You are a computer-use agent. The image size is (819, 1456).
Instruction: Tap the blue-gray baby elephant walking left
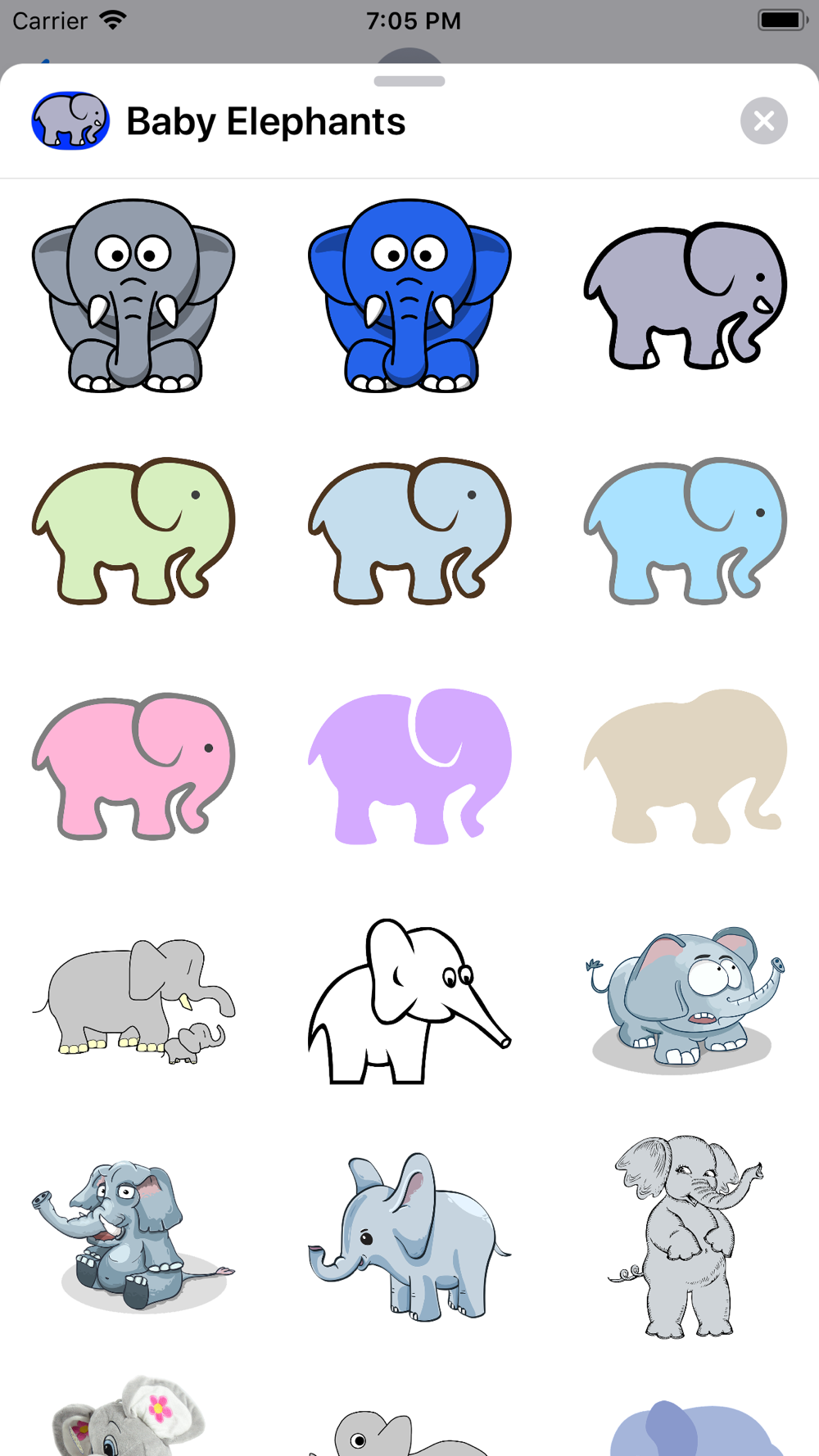[409, 1237]
